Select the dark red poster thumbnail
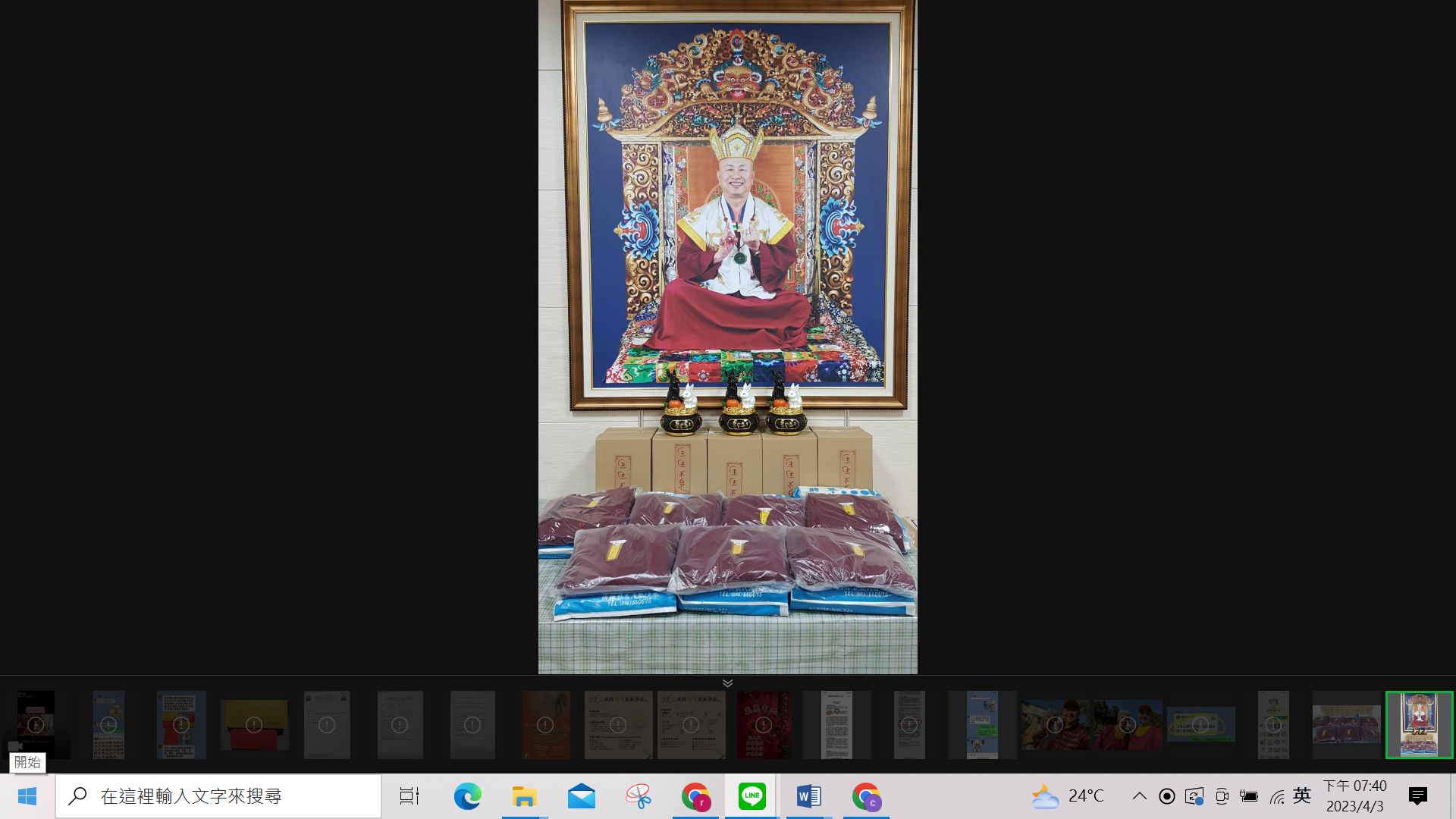1456x819 pixels. [x=764, y=725]
